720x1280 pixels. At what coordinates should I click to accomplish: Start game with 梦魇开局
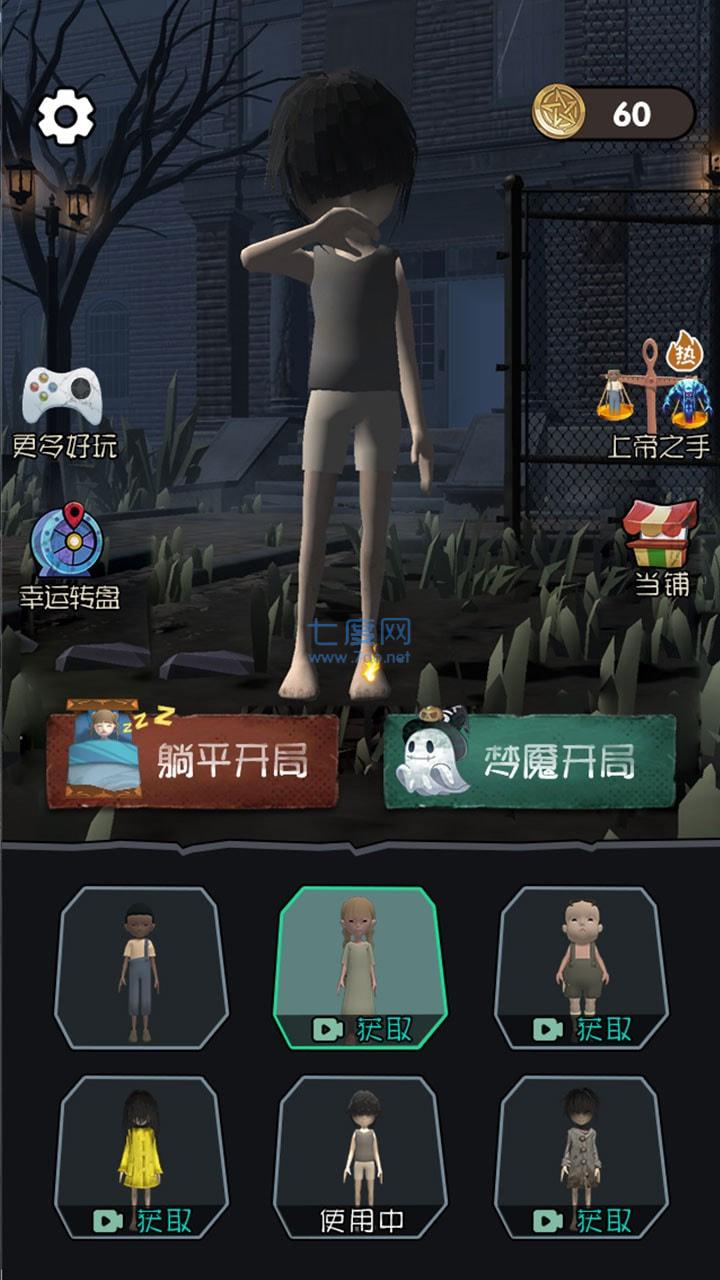[530, 761]
